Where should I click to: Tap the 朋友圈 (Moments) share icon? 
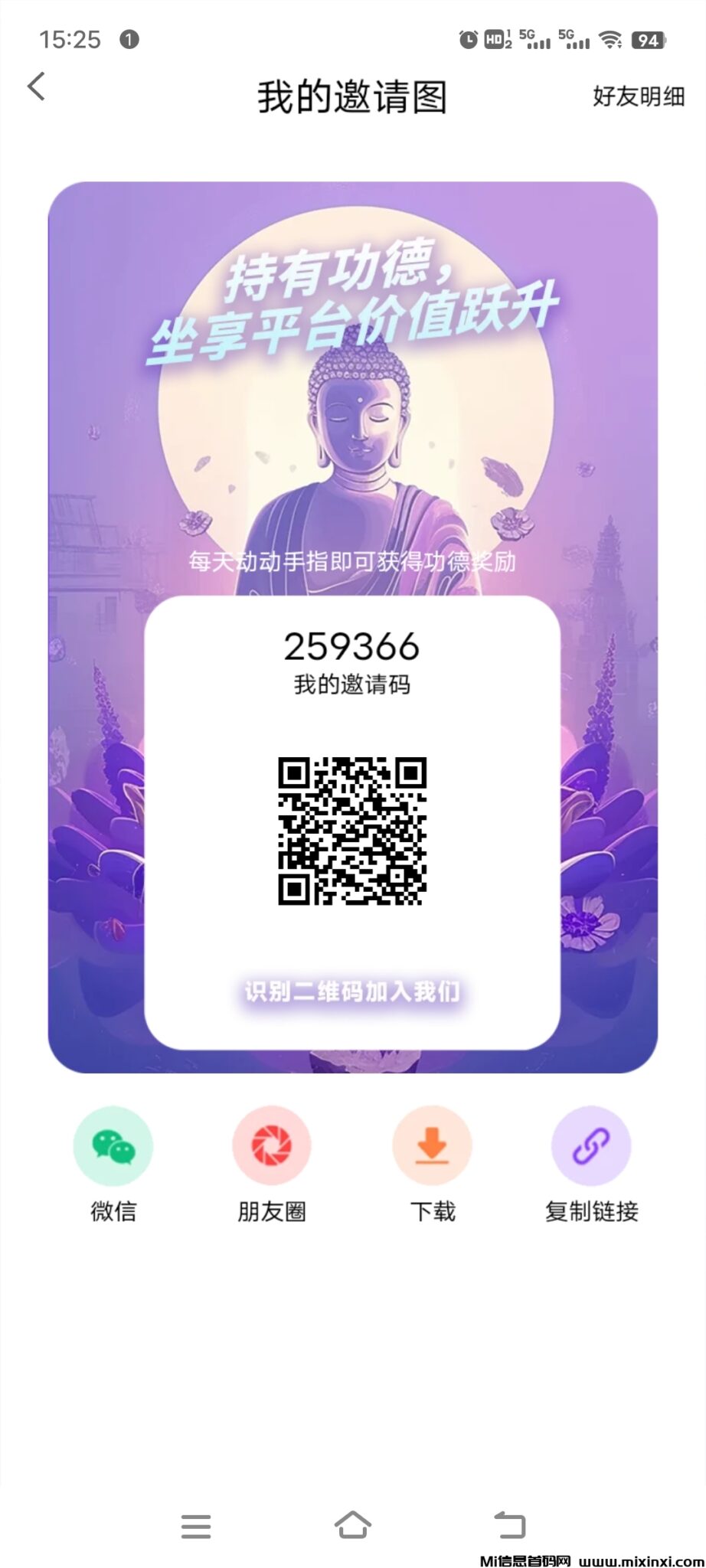[x=272, y=1145]
